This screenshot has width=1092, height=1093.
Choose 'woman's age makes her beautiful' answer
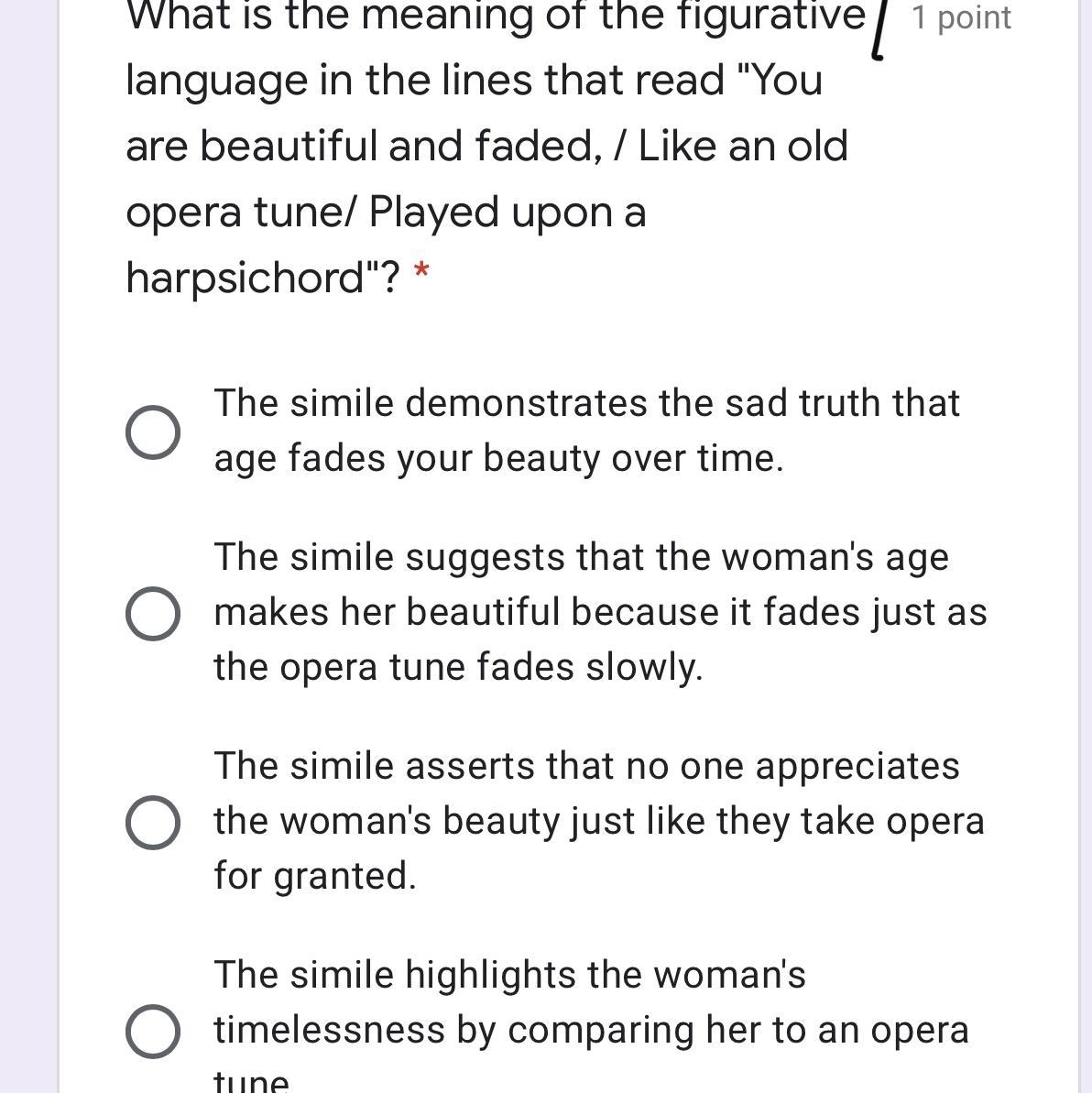(x=153, y=614)
